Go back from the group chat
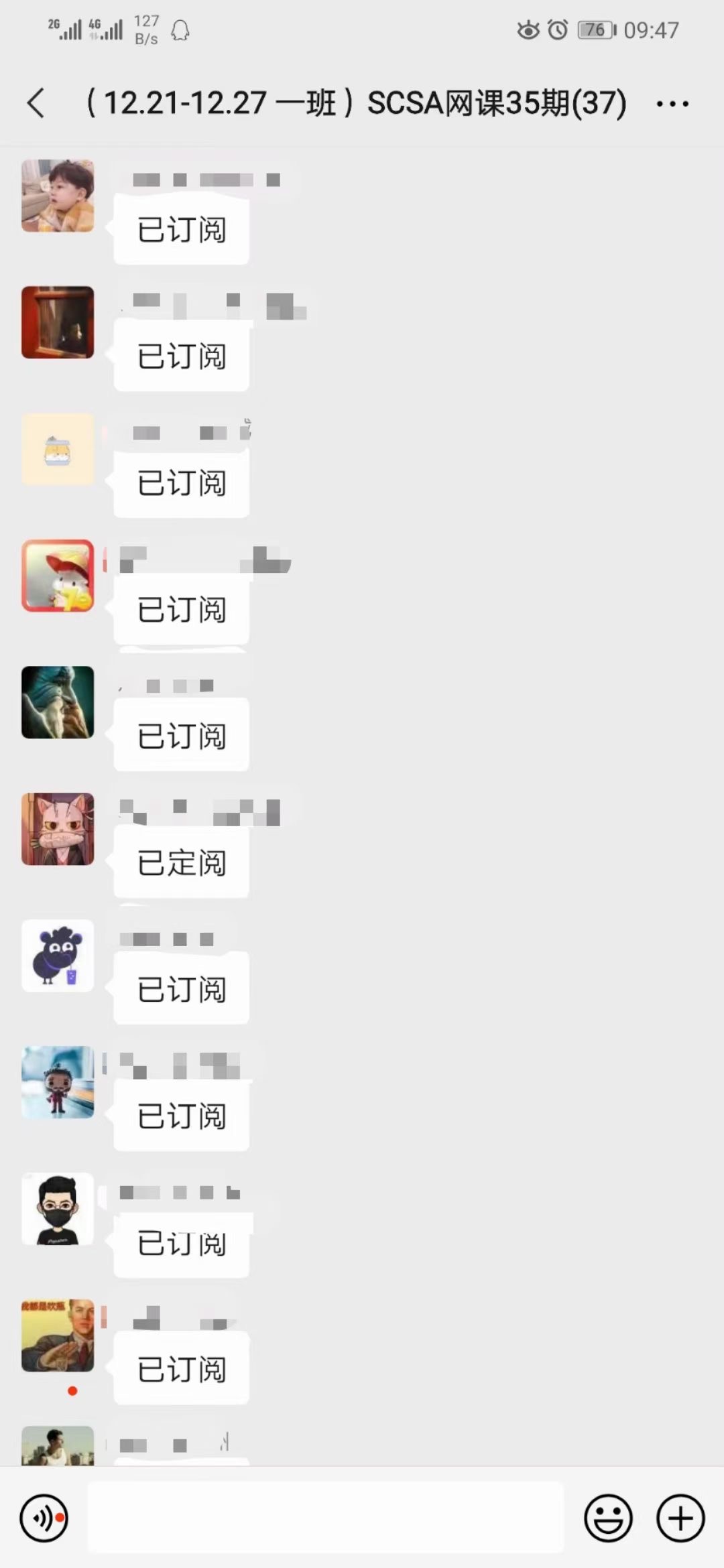The height and width of the screenshot is (1568, 724). (x=36, y=104)
